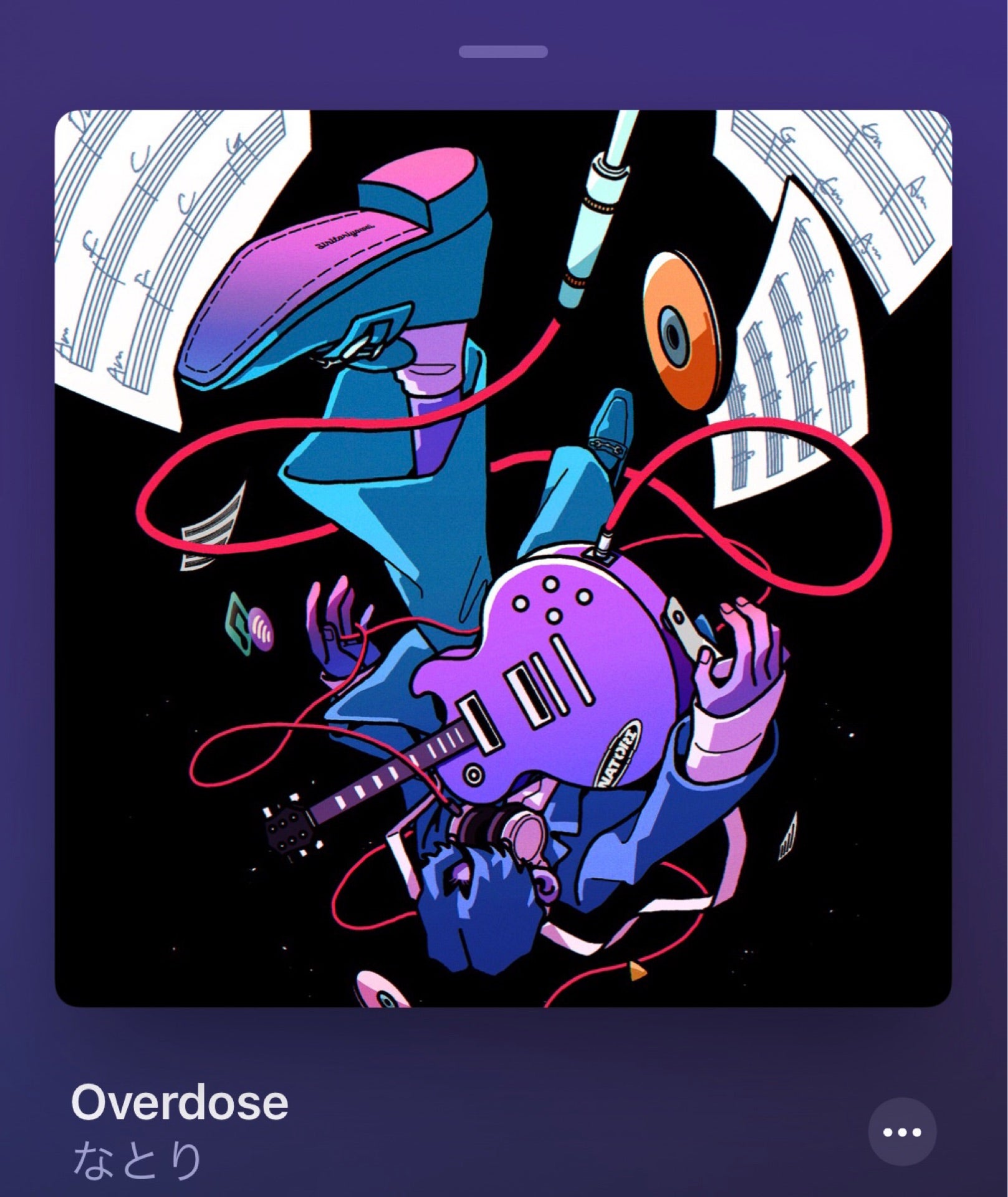Image resolution: width=1008 pixels, height=1197 pixels.
Task: Tap the Overdose album artwork
Action: point(503,558)
